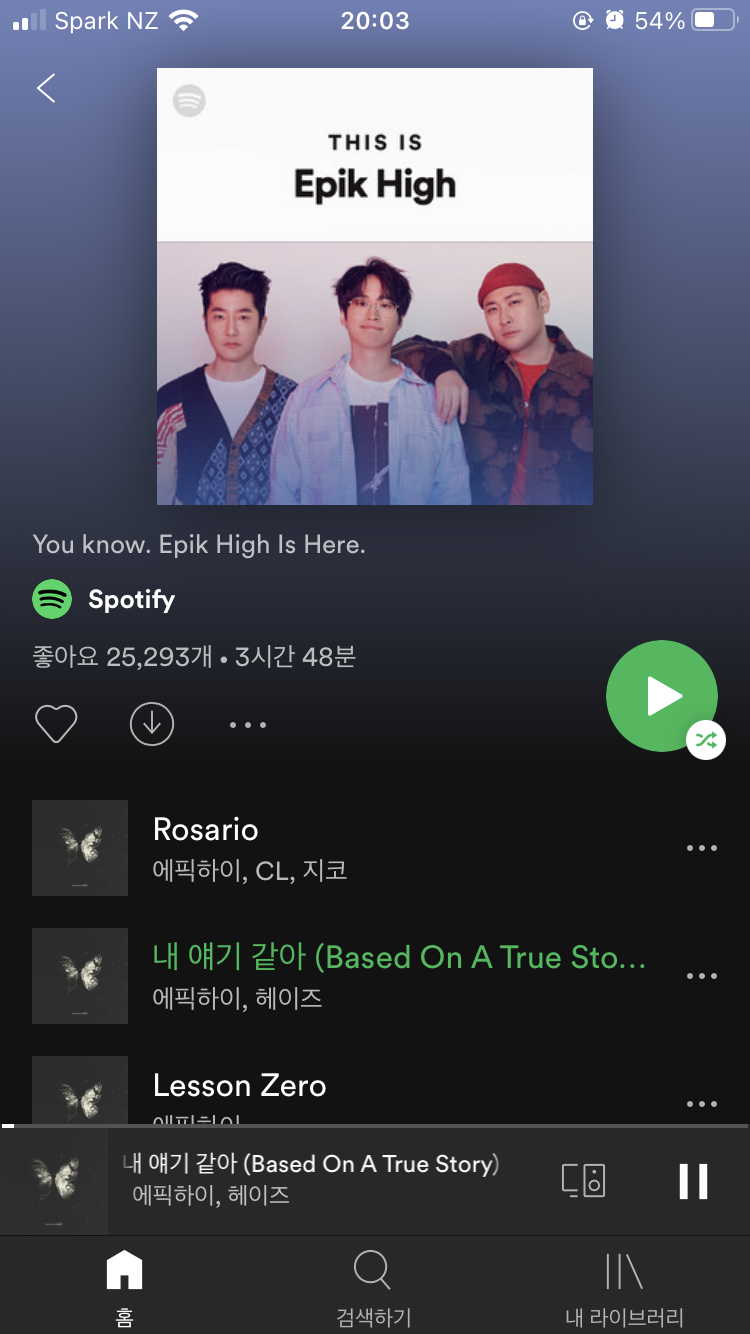Choose a playback device to connect
The height and width of the screenshot is (1334, 750).
point(584,1181)
